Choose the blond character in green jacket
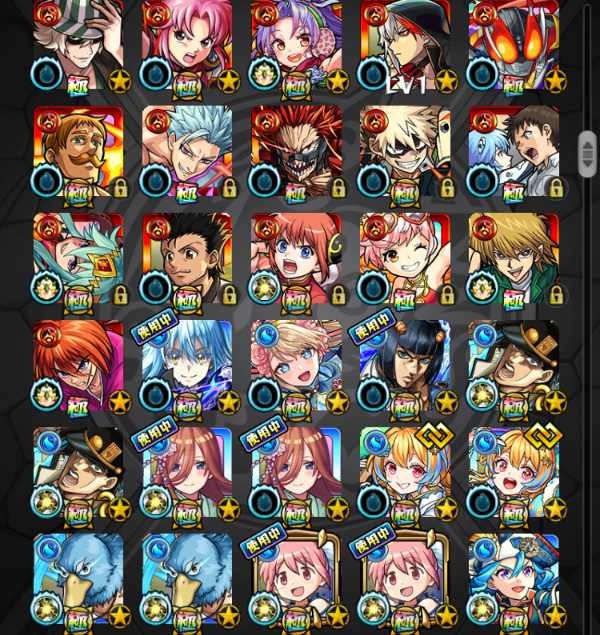This screenshot has width=600, height=635. [x=513, y=257]
